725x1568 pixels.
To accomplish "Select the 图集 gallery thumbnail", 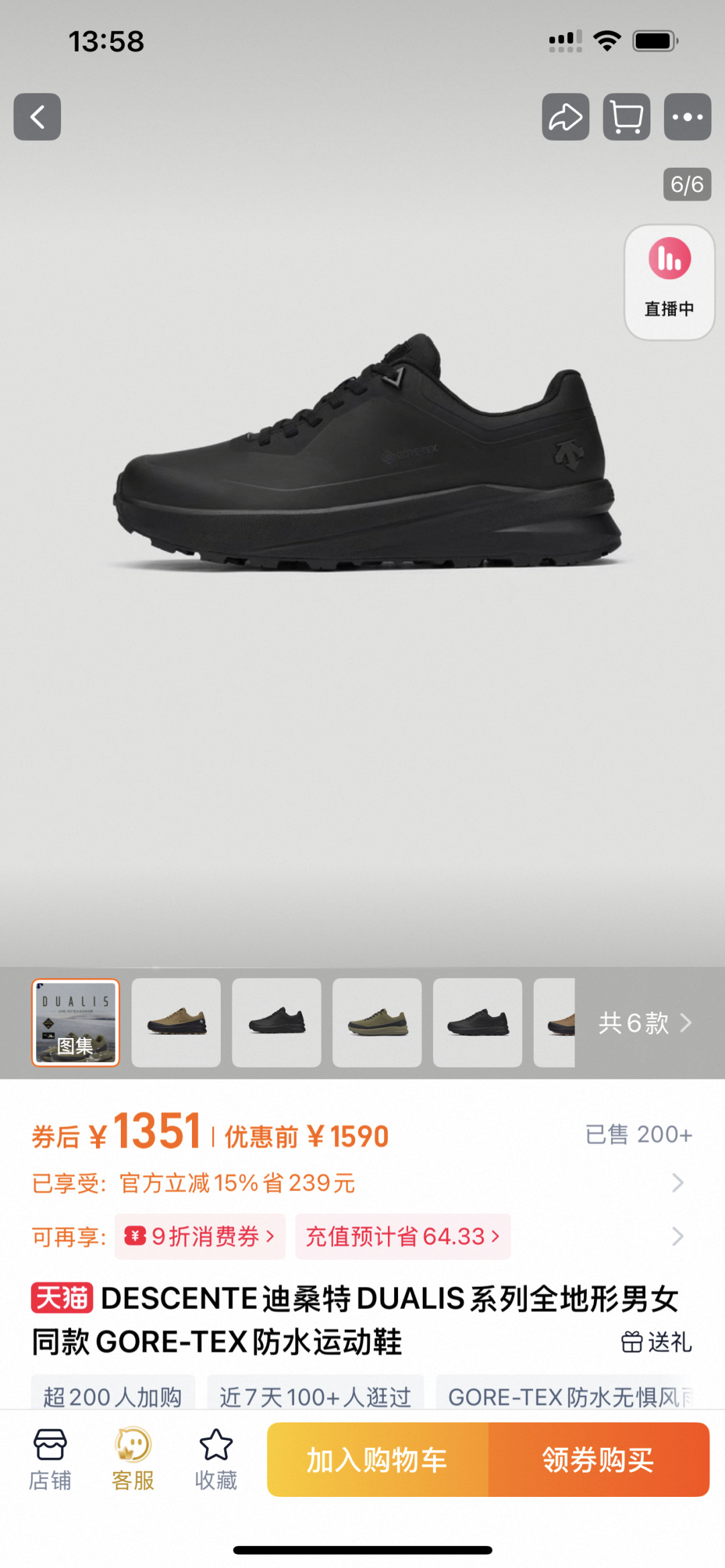I will 75,1023.
